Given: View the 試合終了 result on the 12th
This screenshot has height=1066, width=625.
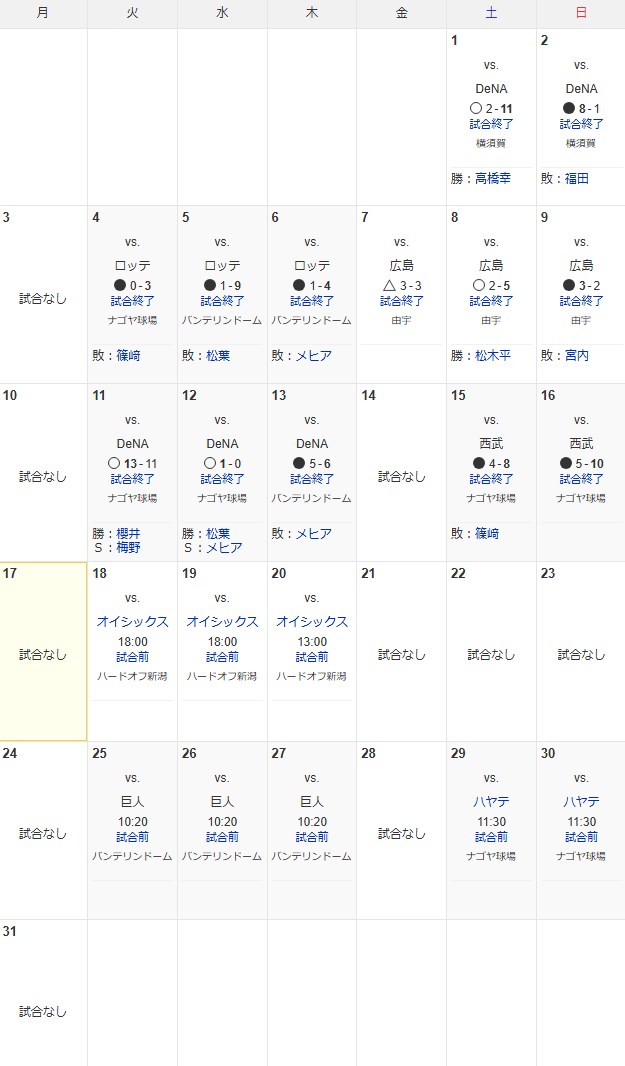Looking at the screenshot, I should pyautogui.click(x=222, y=479).
